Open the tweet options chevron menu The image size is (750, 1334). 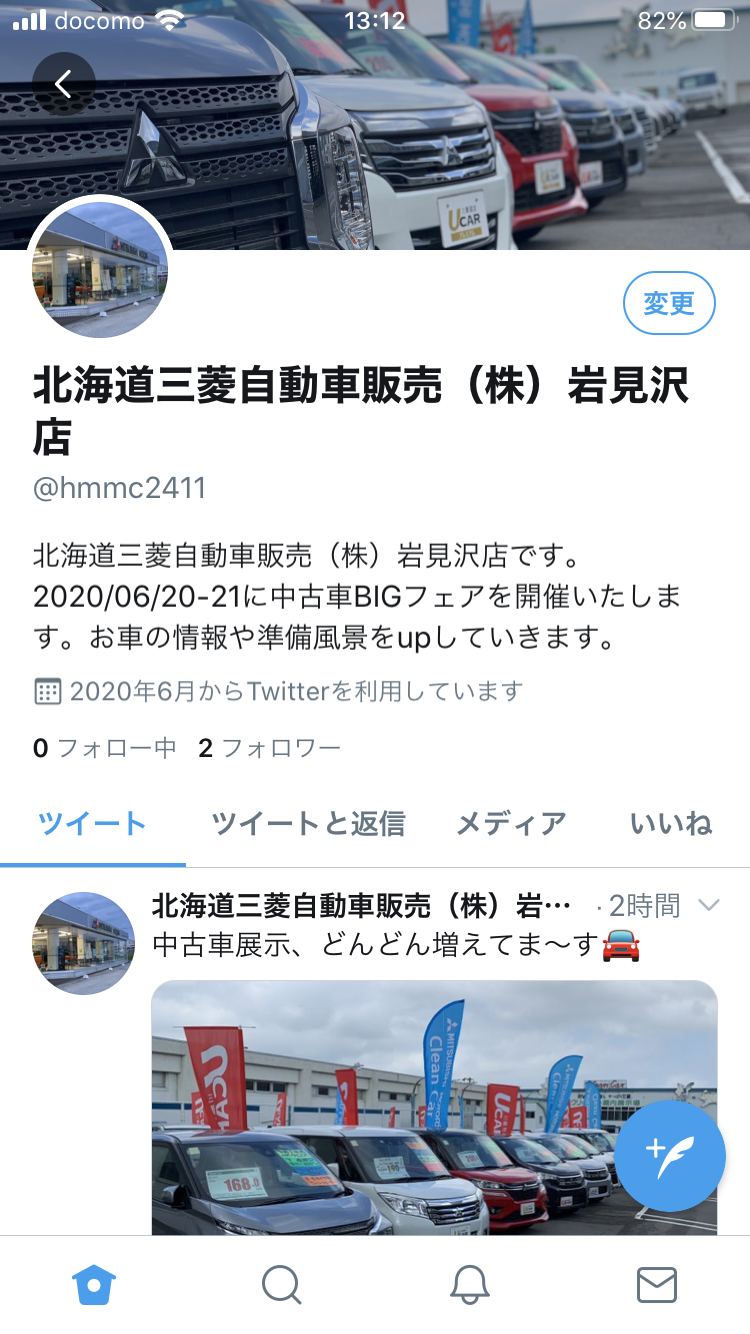coord(708,906)
